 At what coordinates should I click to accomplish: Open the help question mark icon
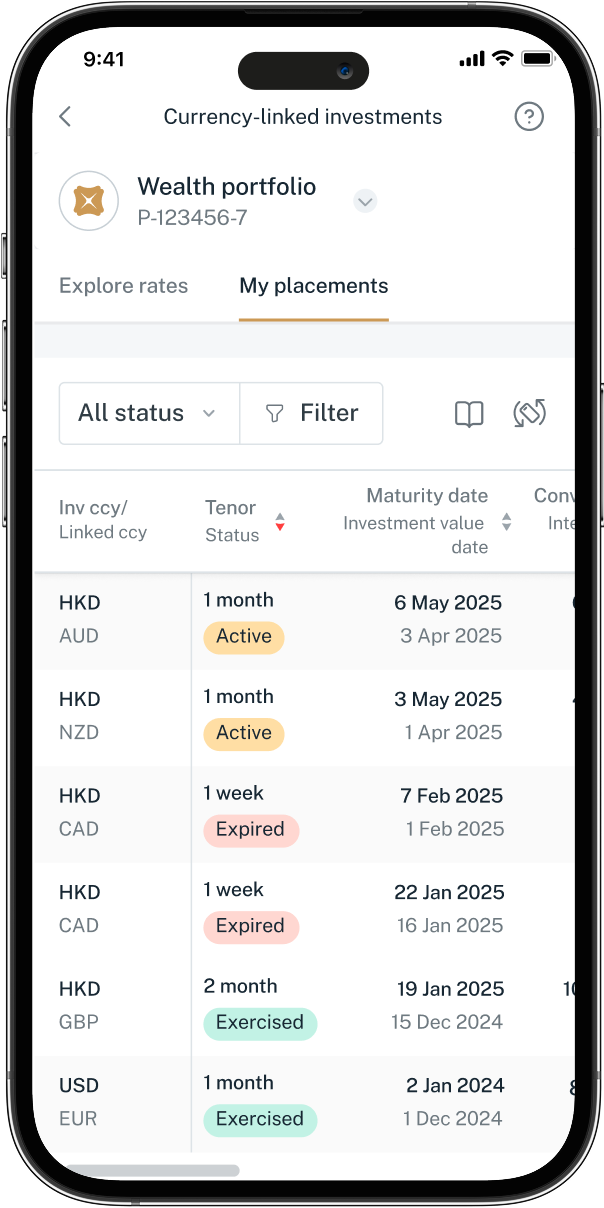pos(529,117)
